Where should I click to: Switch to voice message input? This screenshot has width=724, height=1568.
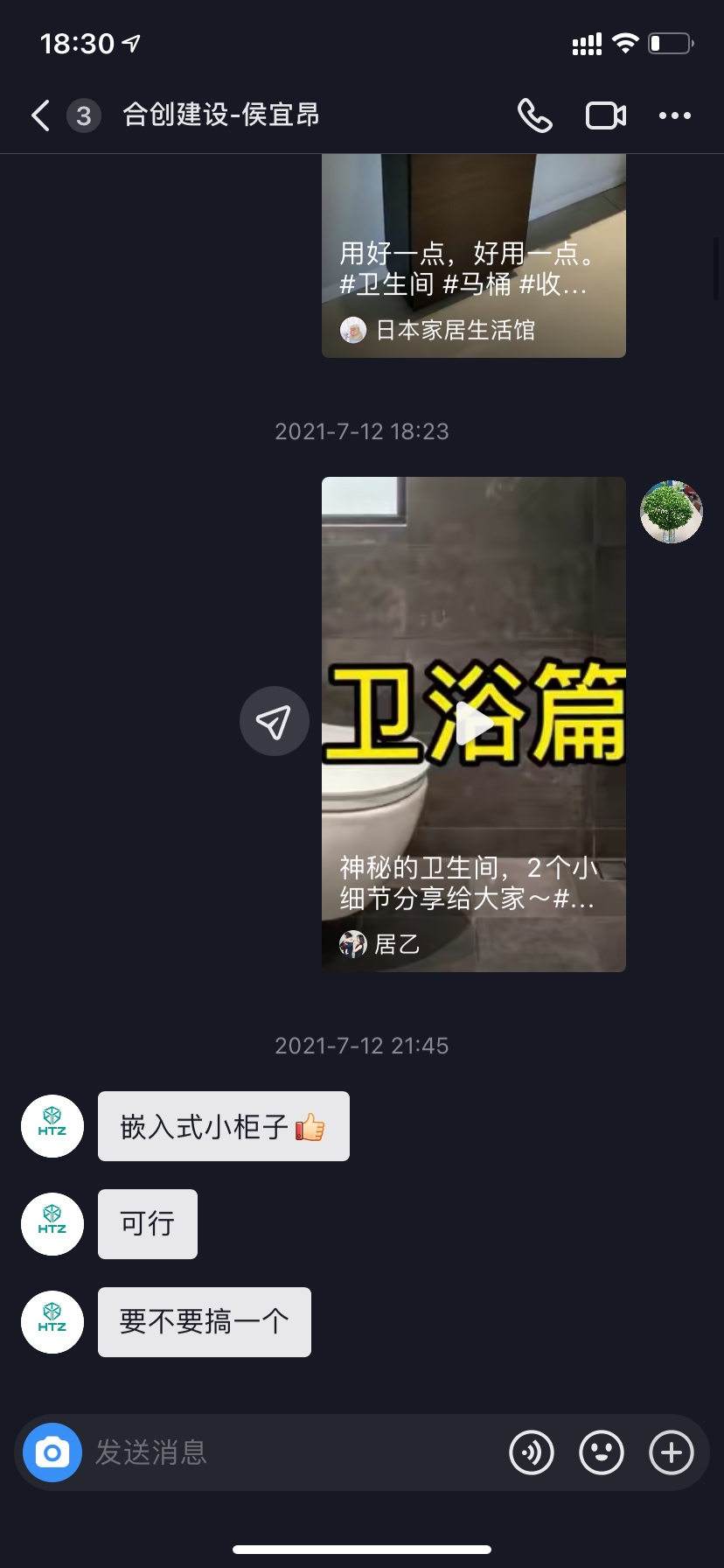tap(532, 1452)
